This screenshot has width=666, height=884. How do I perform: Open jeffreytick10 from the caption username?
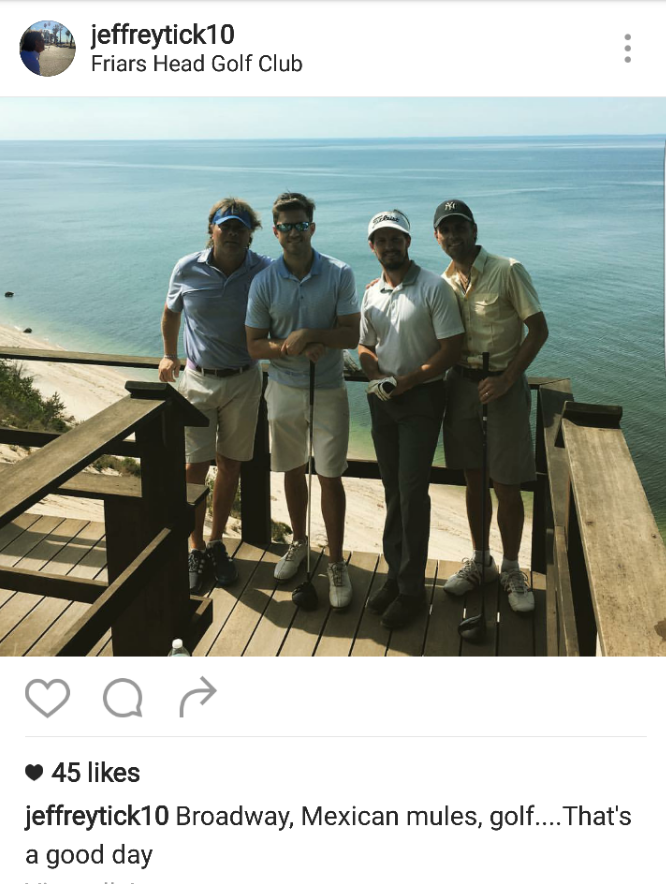[97, 816]
